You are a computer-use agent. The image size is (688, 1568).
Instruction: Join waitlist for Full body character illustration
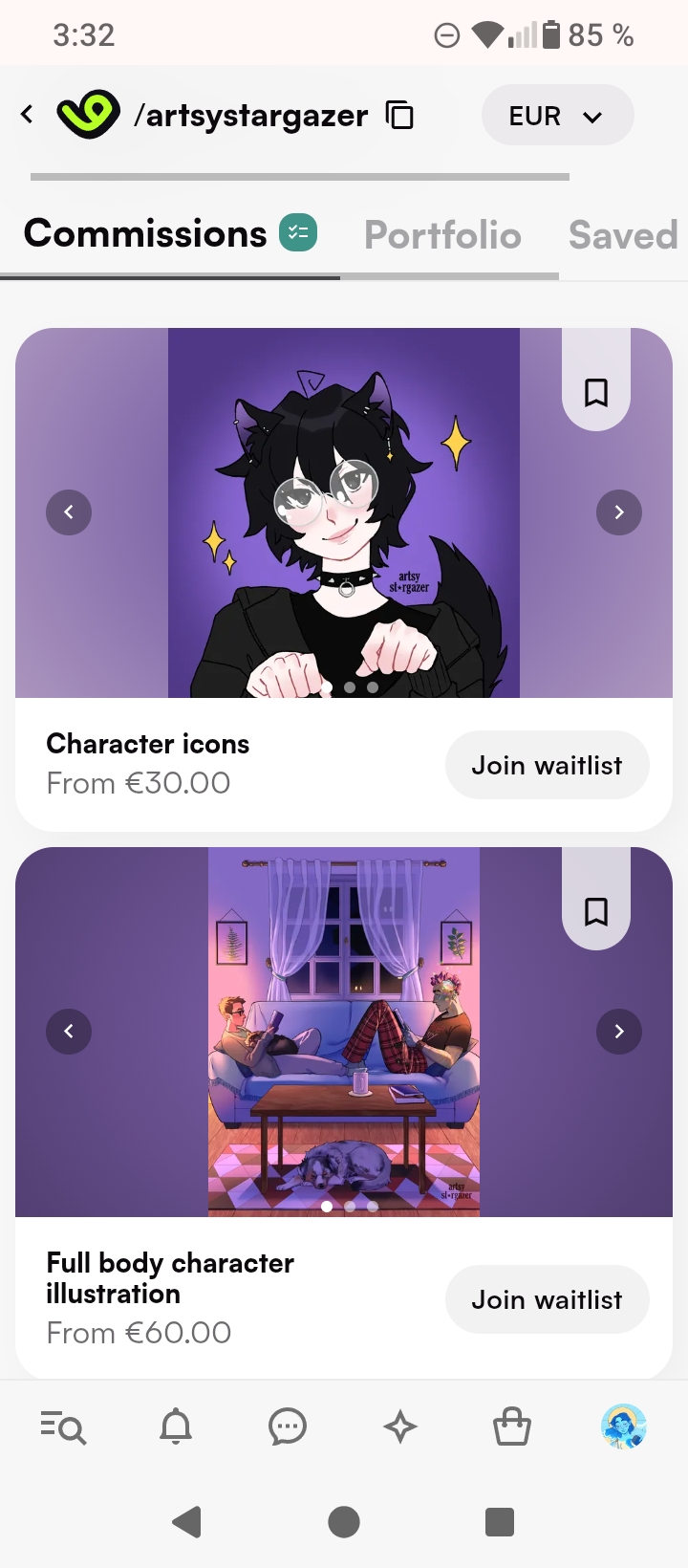(547, 1299)
